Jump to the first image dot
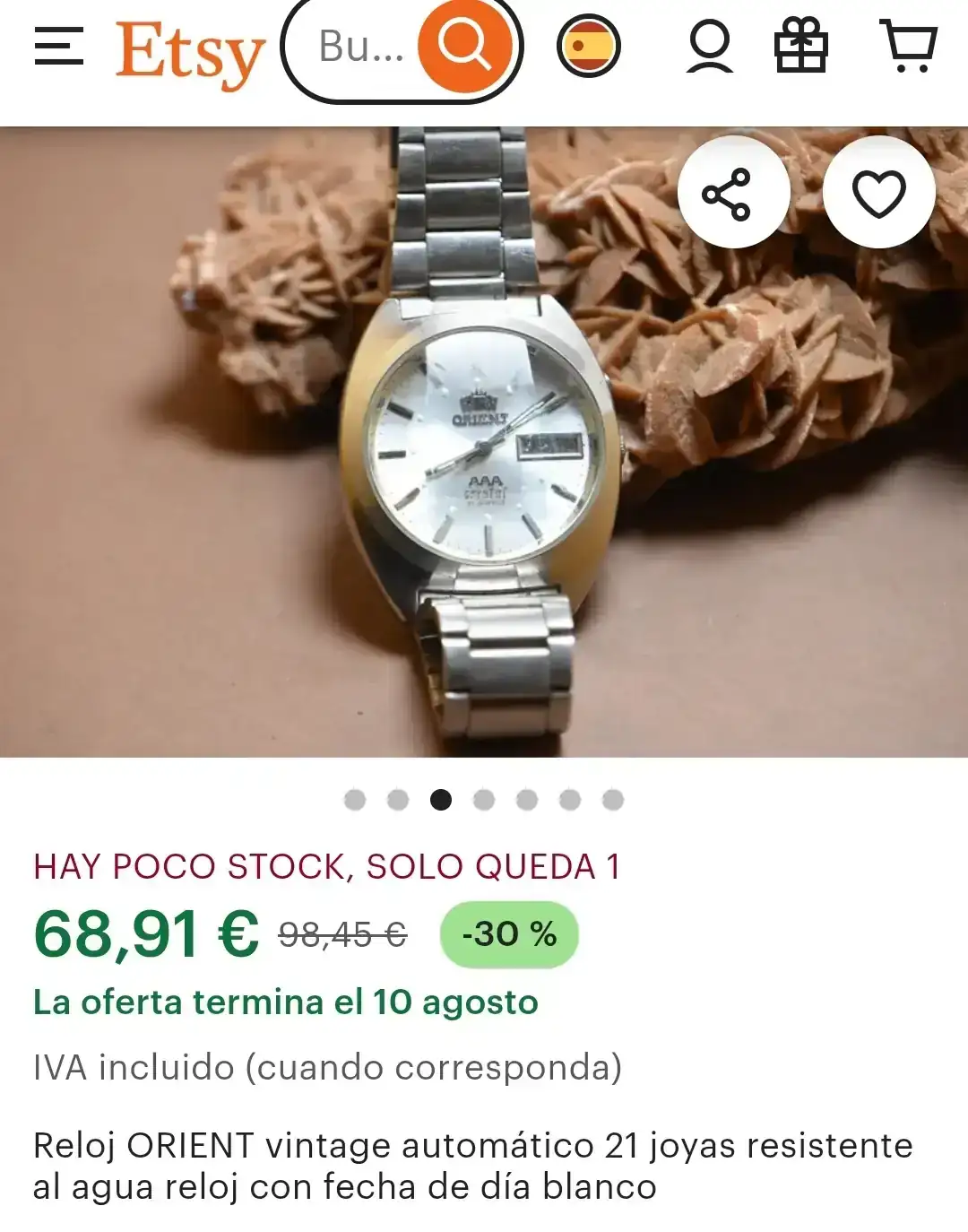 355,800
